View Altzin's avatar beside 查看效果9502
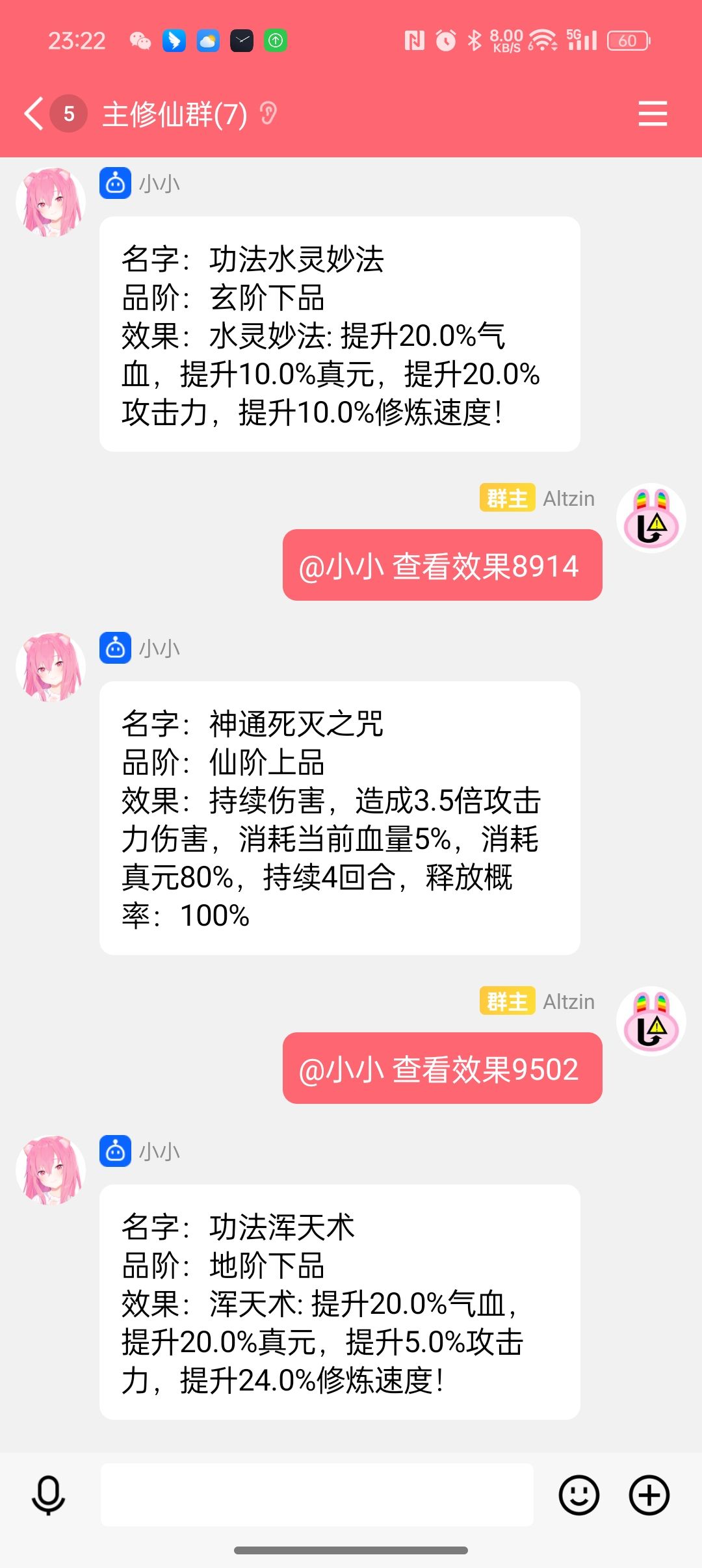 [x=651, y=1021]
